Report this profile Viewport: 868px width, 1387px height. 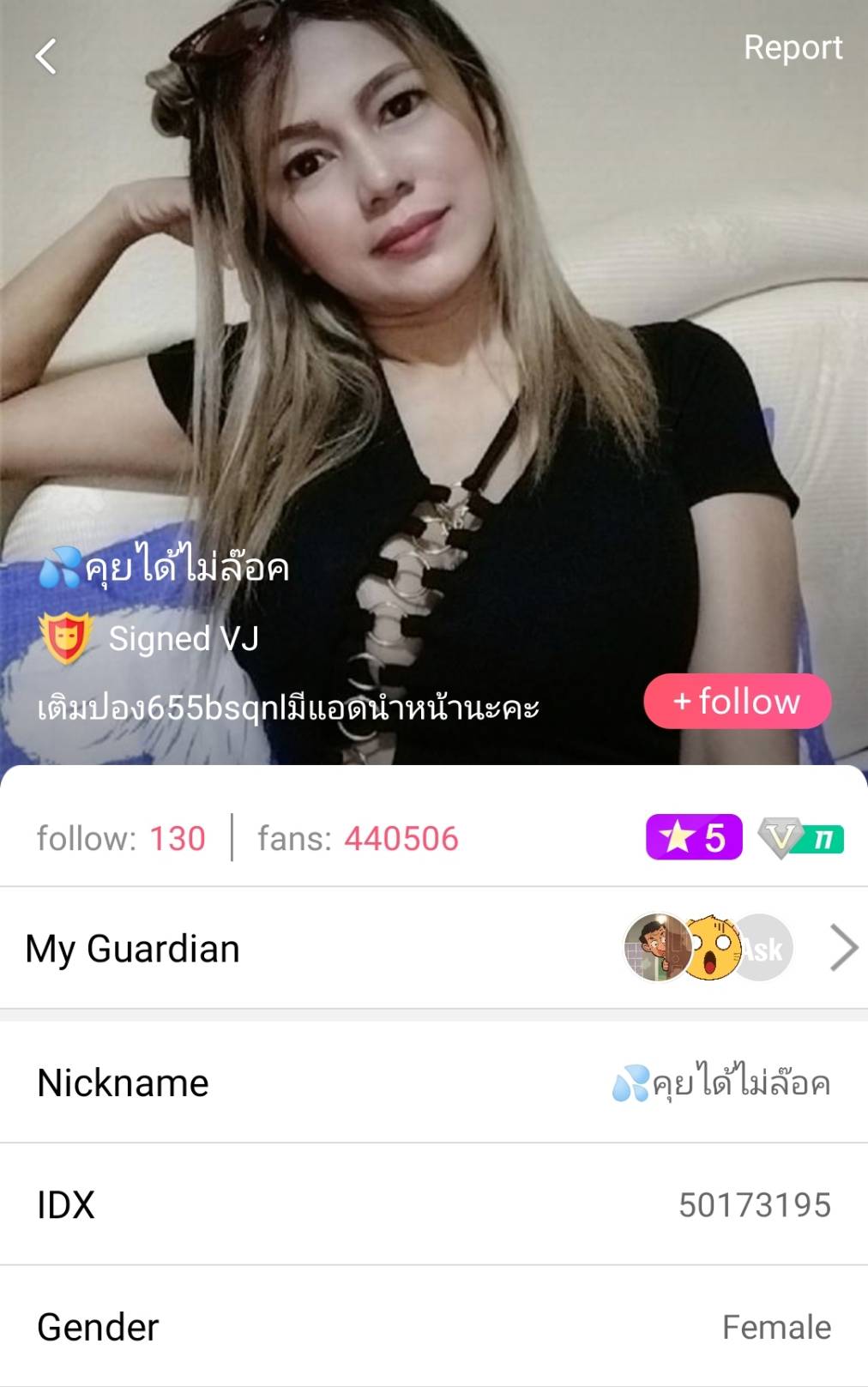(x=793, y=48)
